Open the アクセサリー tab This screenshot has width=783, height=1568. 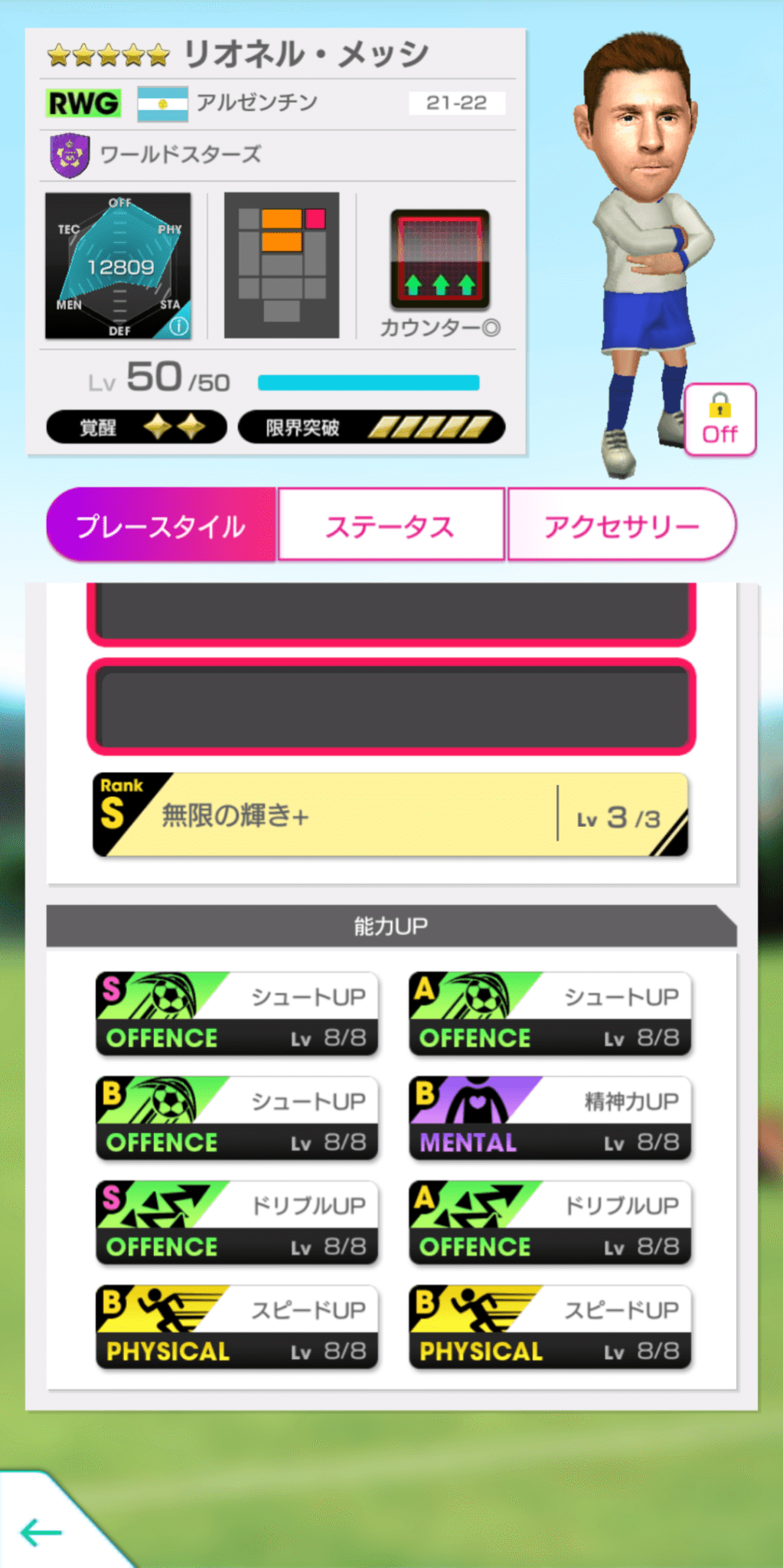point(622,524)
